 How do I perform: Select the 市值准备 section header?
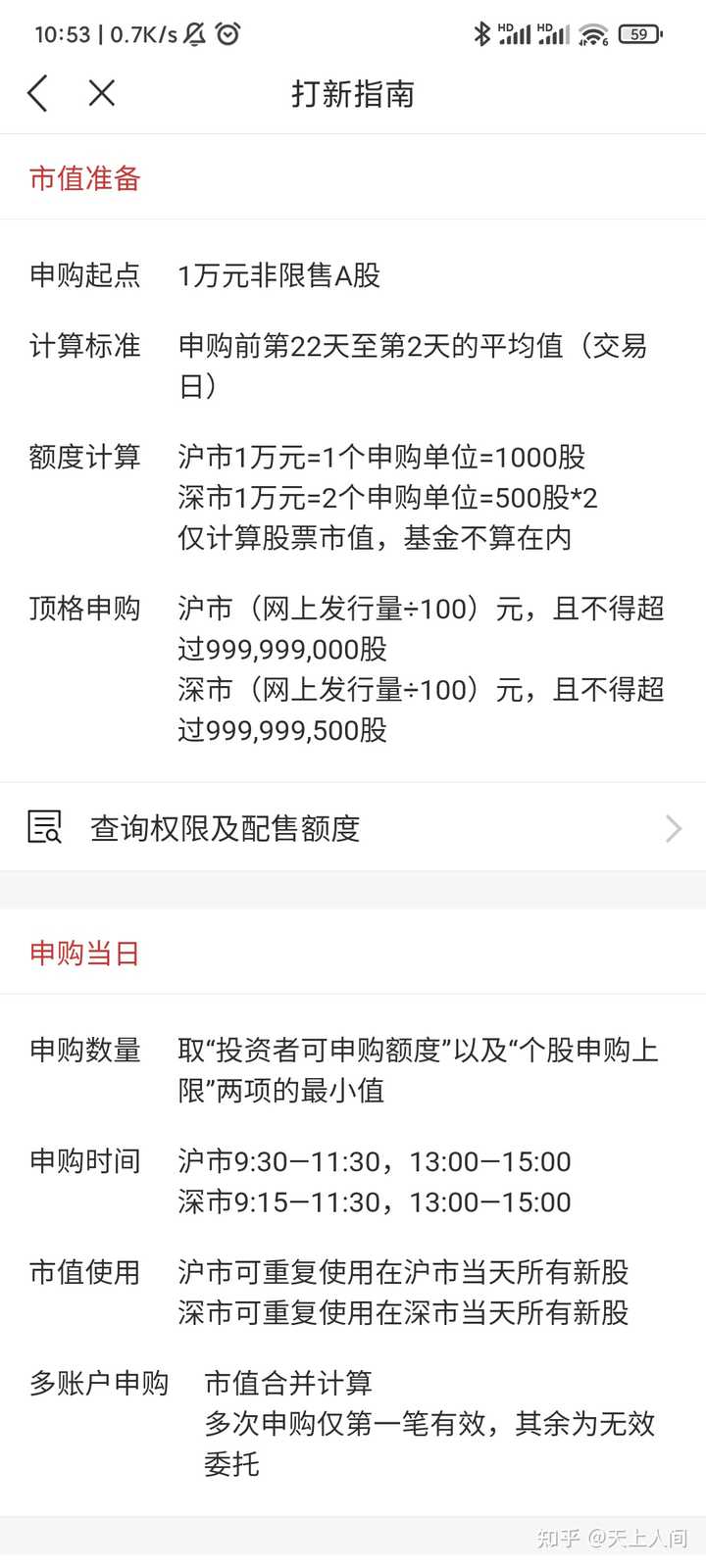[x=84, y=179]
